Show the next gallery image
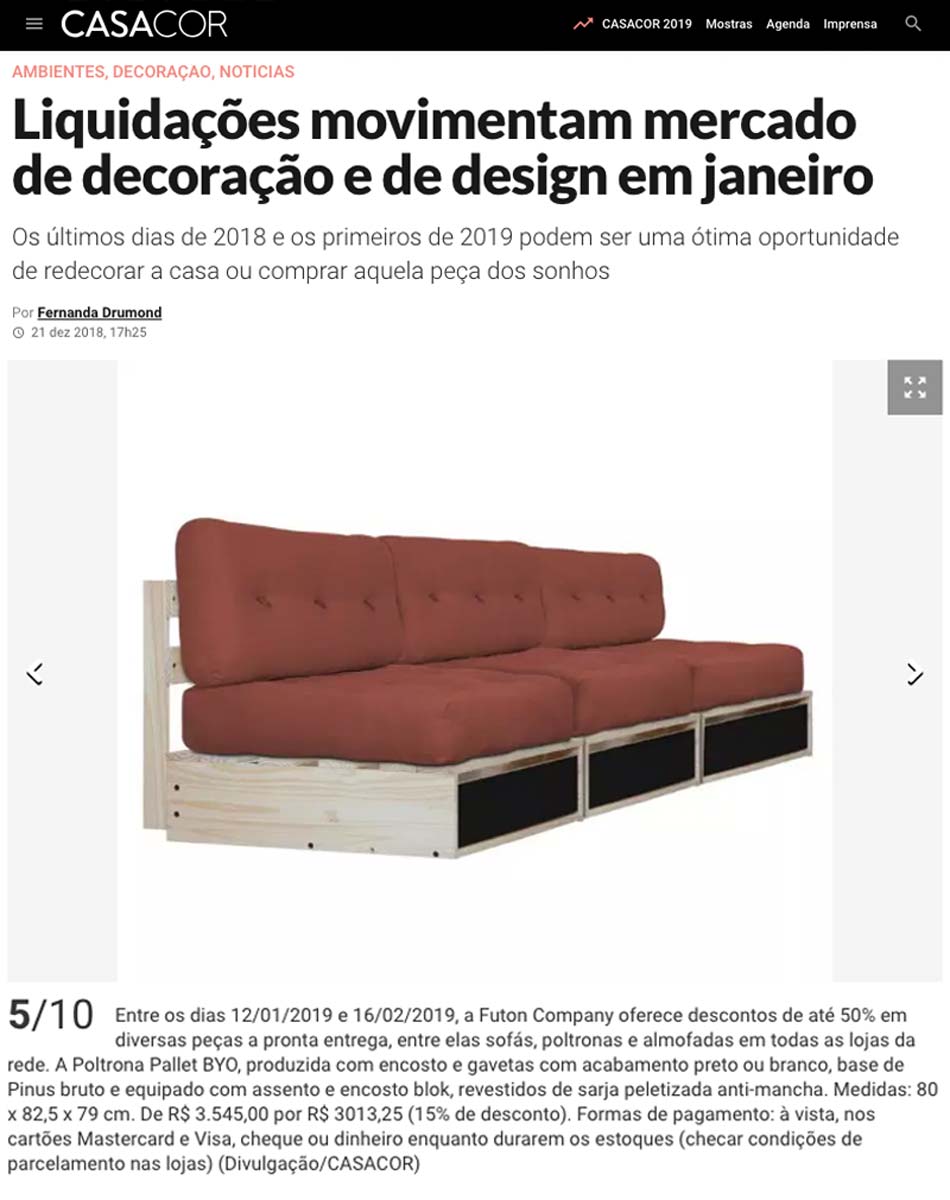 tap(915, 674)
